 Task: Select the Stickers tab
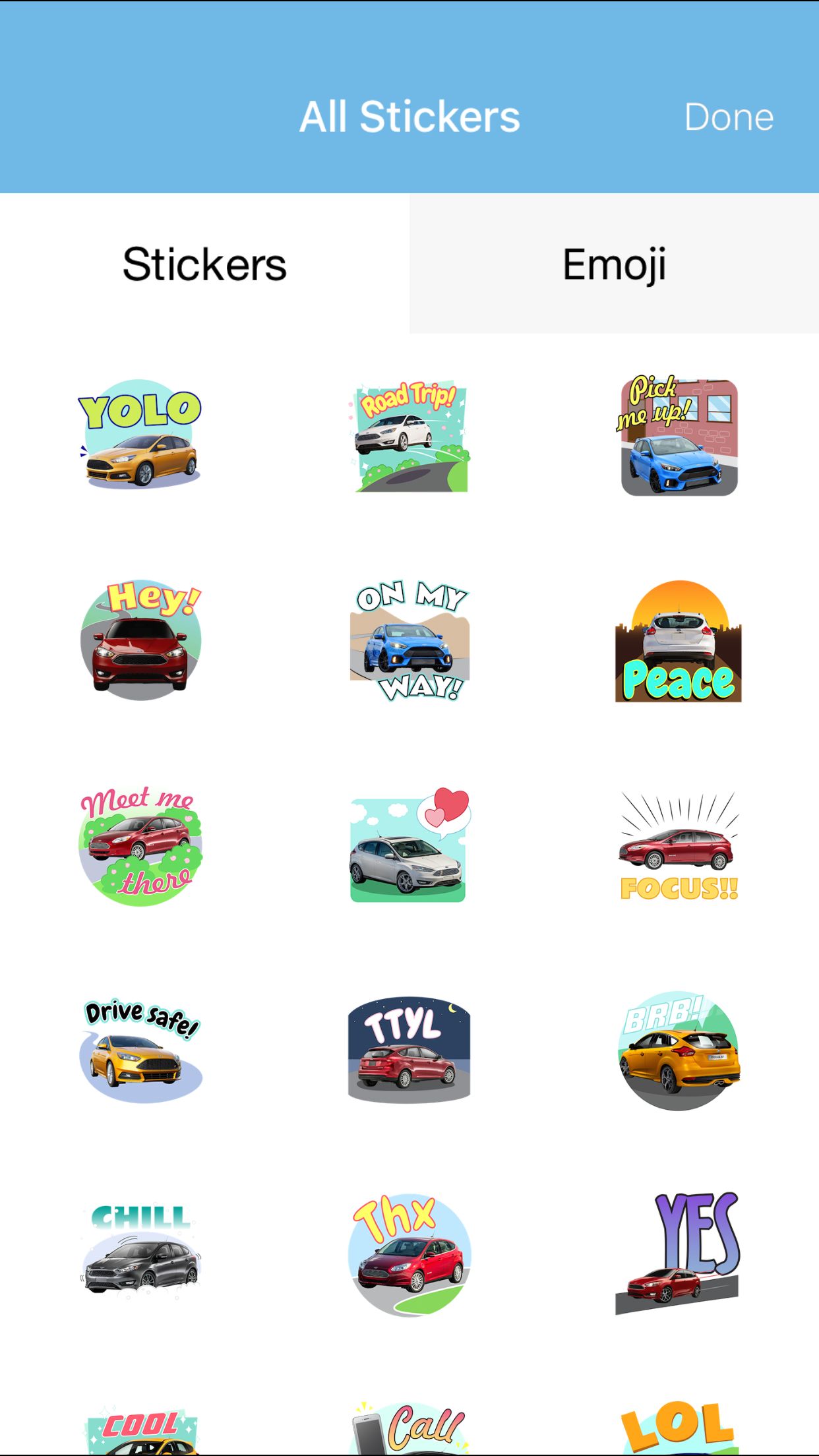pyautogui.click(x=204, y=264)
